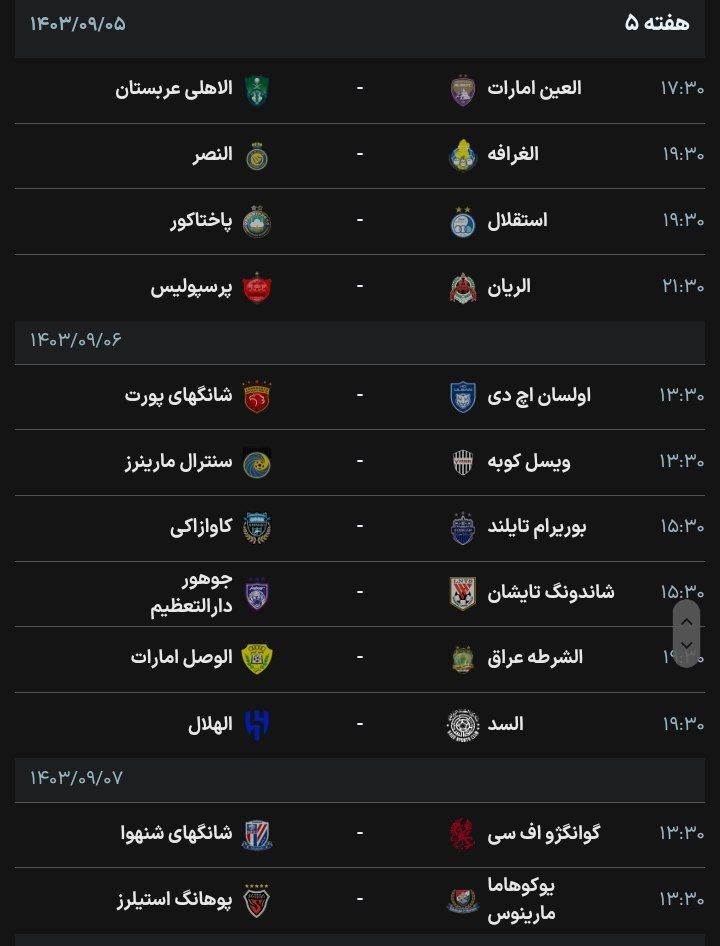Open the بوریرام تایلند vs کاوازاکی match
Image resolution: width=720 pixels, height=946 pixels.
[x=360, y=527]
